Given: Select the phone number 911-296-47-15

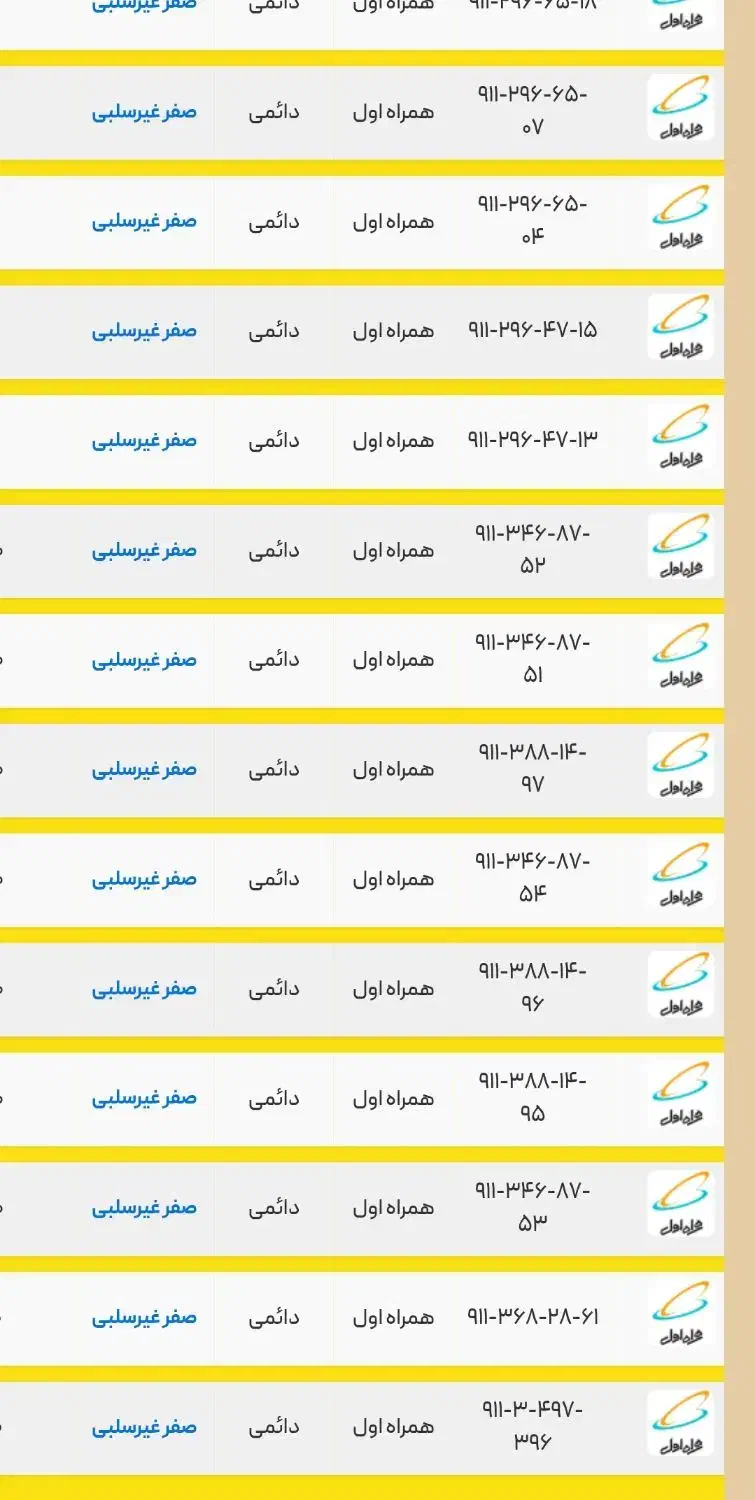Looking at the screenshot, I should coord(533,330).
